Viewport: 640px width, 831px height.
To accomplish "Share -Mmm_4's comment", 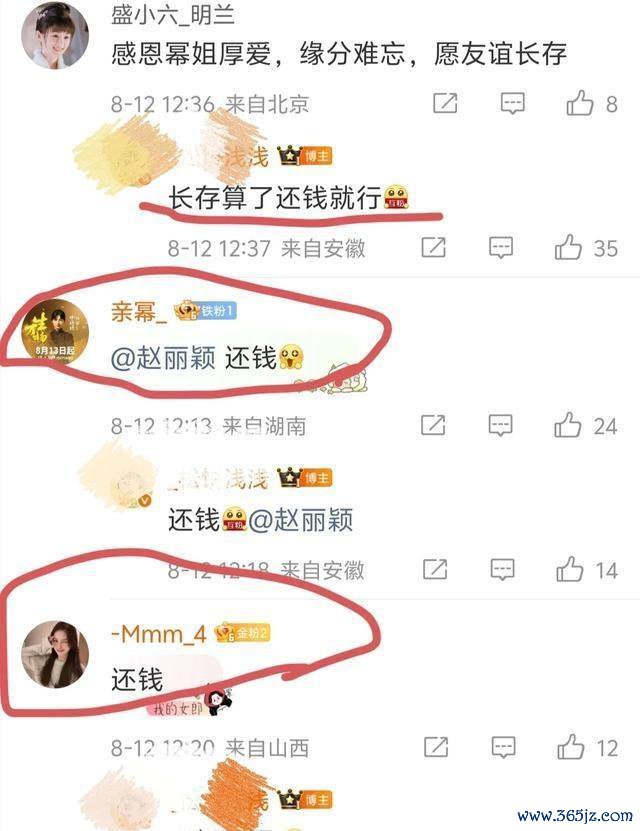I will (433, 746).
